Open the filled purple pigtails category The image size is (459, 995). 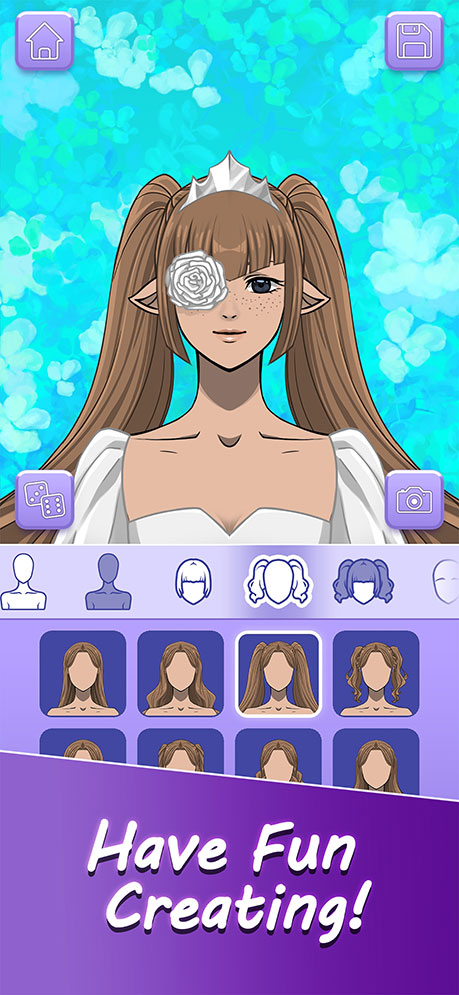[x=363, y=581]
